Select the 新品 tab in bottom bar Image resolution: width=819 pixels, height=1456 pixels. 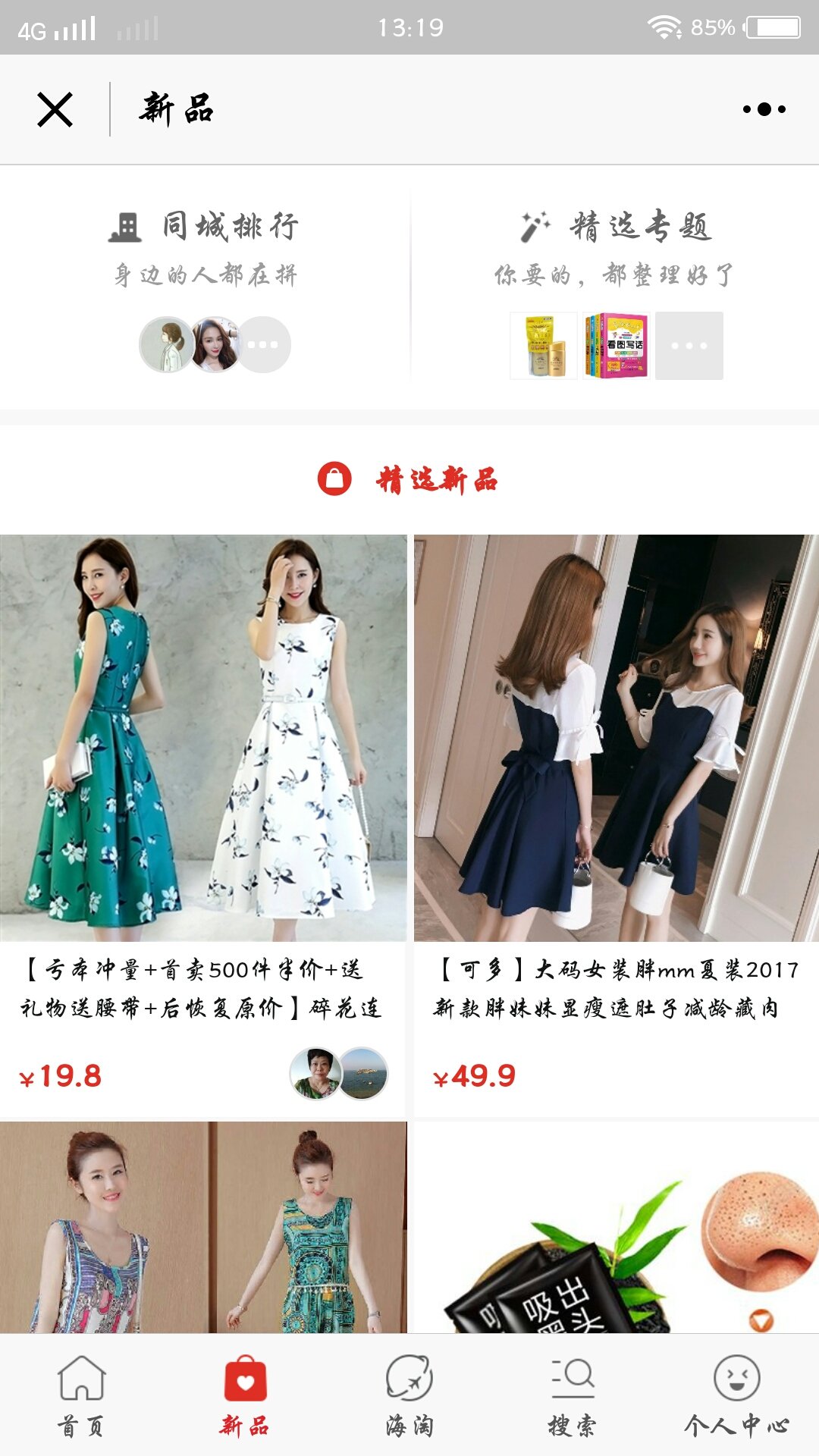click(x=245, y=1397)
